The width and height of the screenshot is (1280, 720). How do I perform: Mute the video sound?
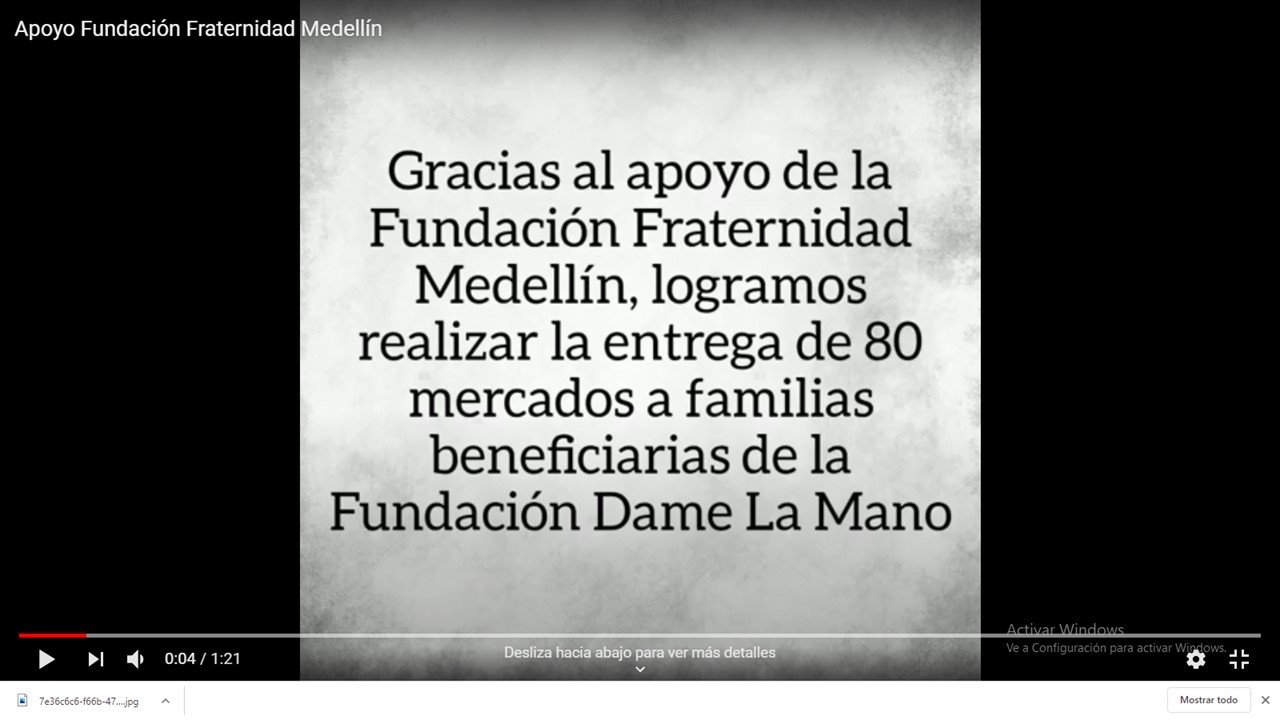pos(136,659)
